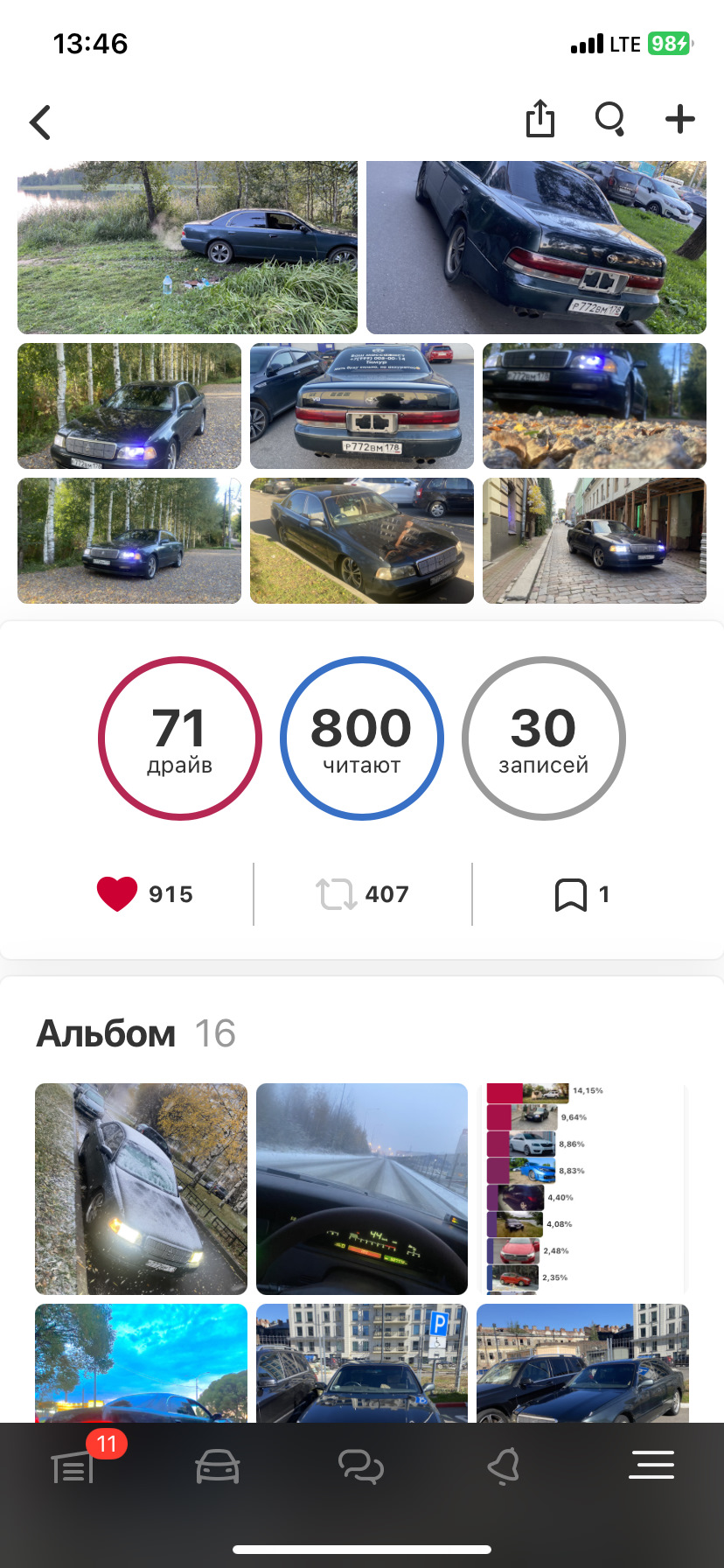Open the feed via newspaper icon
Viewport: 724px width, 1568px height.
tap(73, 1467)
